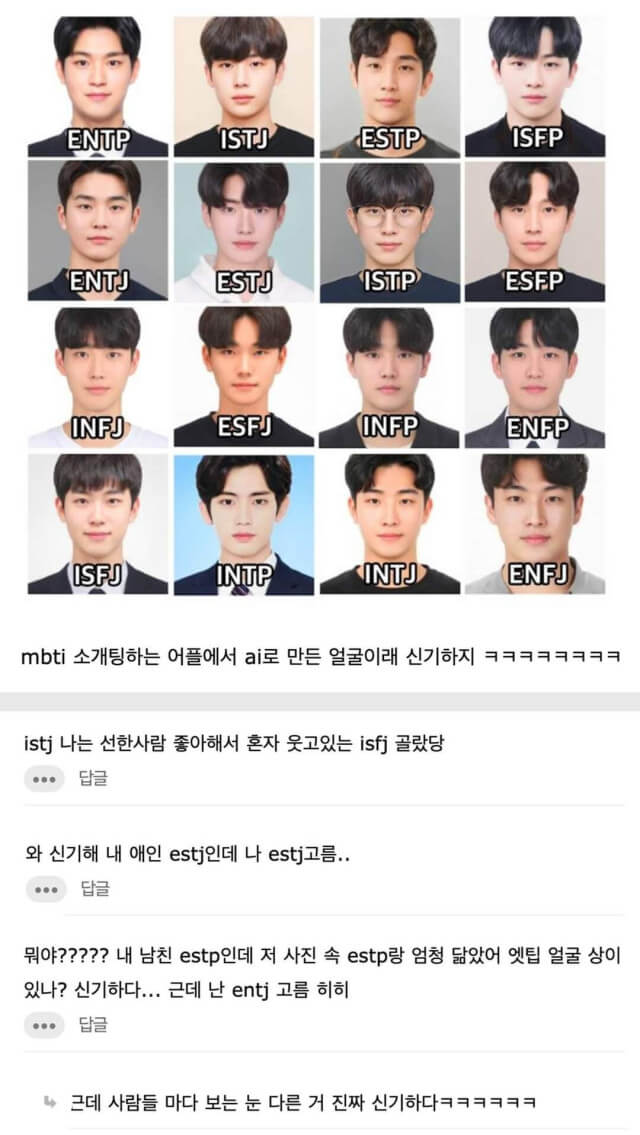This screenshot has height=1135, width=640.
Task: Open more options on the '와 신기해' comment
Action: pos(45,888)
